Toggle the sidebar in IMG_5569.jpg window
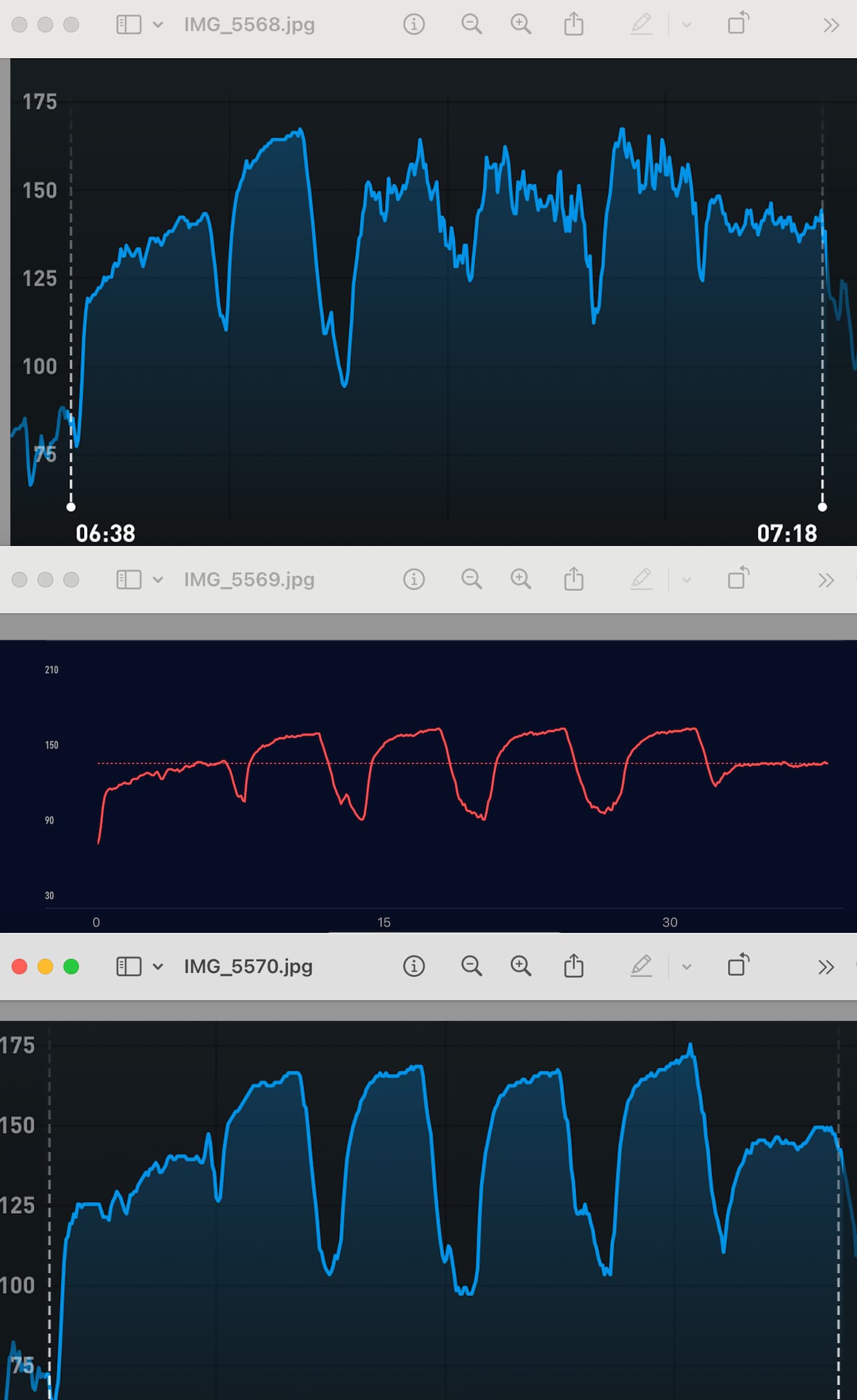Screen dimensions: 857x1400 pos(129,579)
